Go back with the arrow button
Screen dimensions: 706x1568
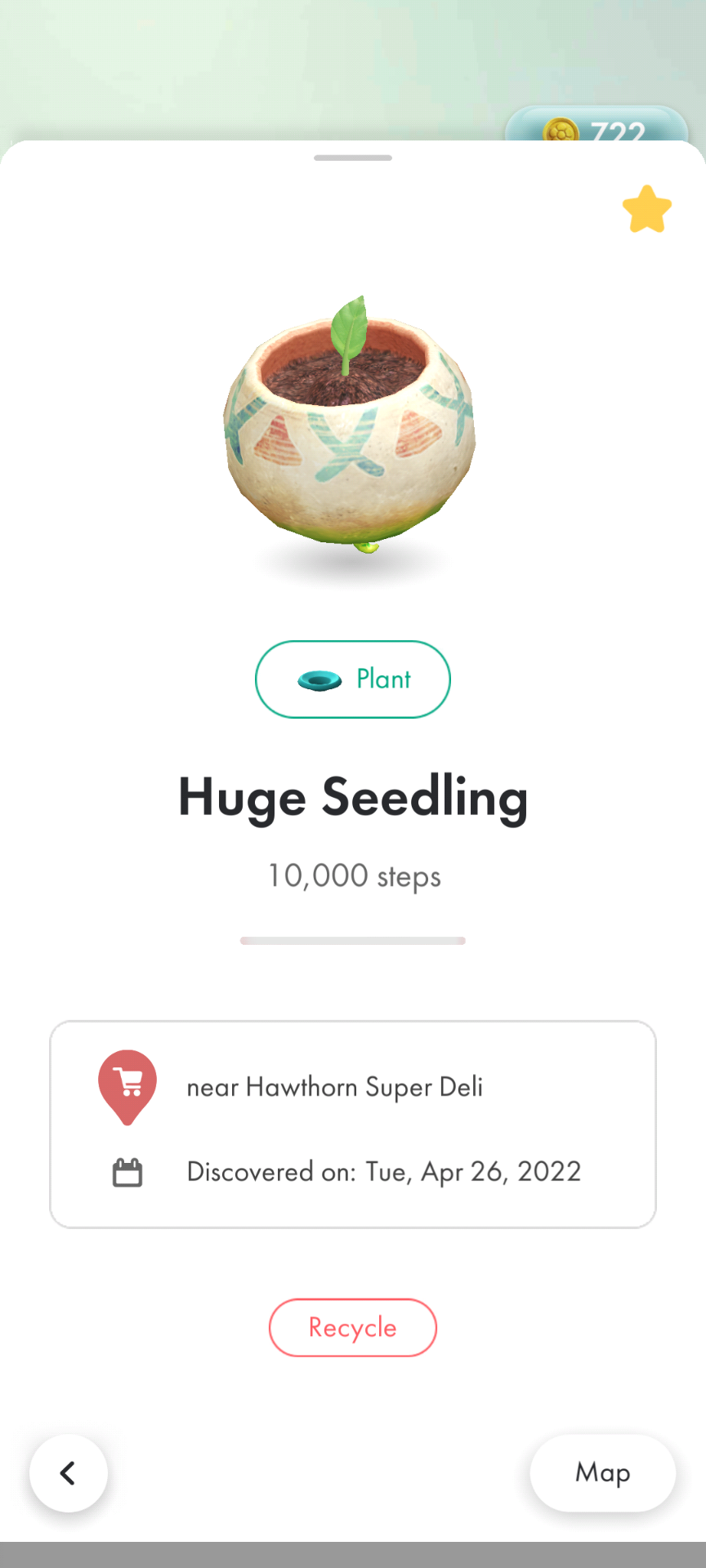click(69, 1473)
